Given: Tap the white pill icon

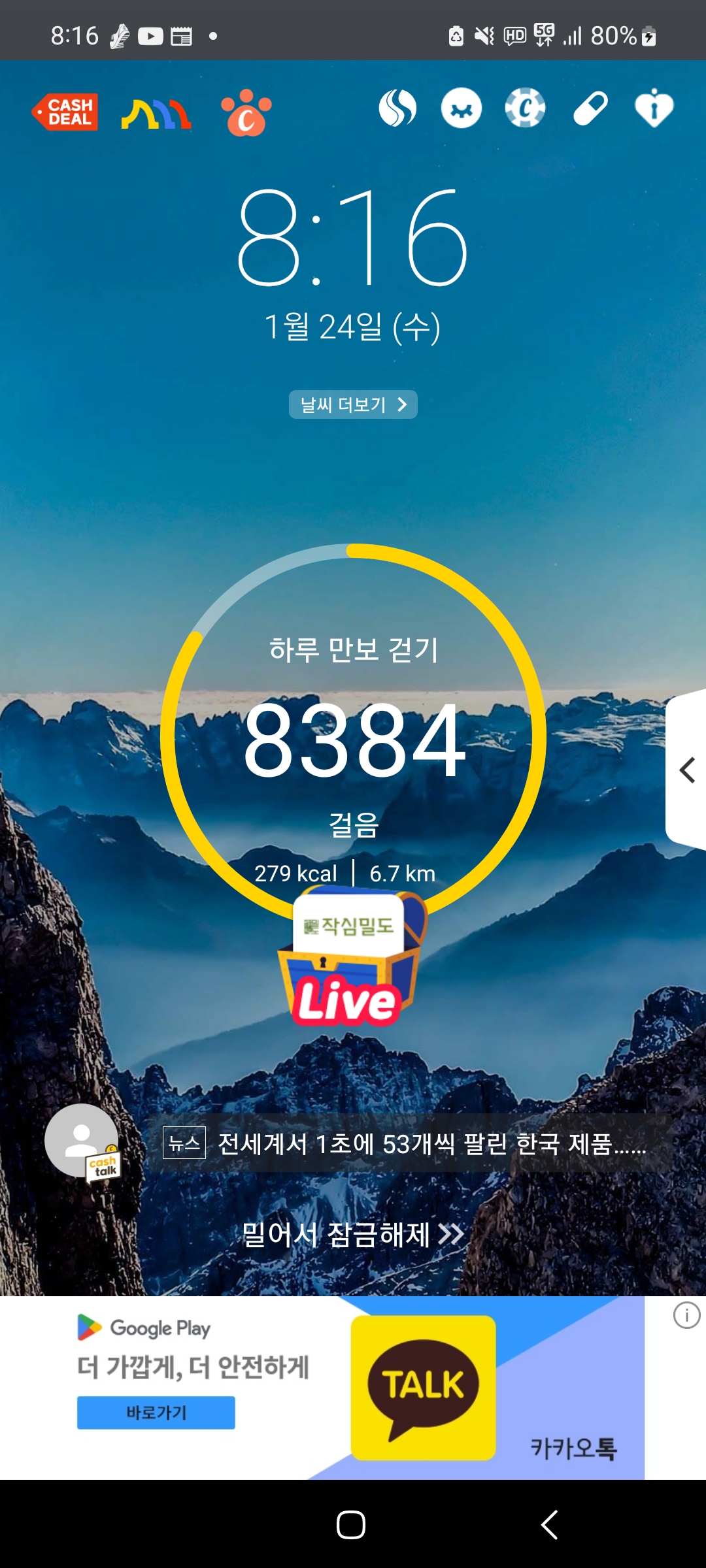Looking at the screenshot, I should 590,108.
